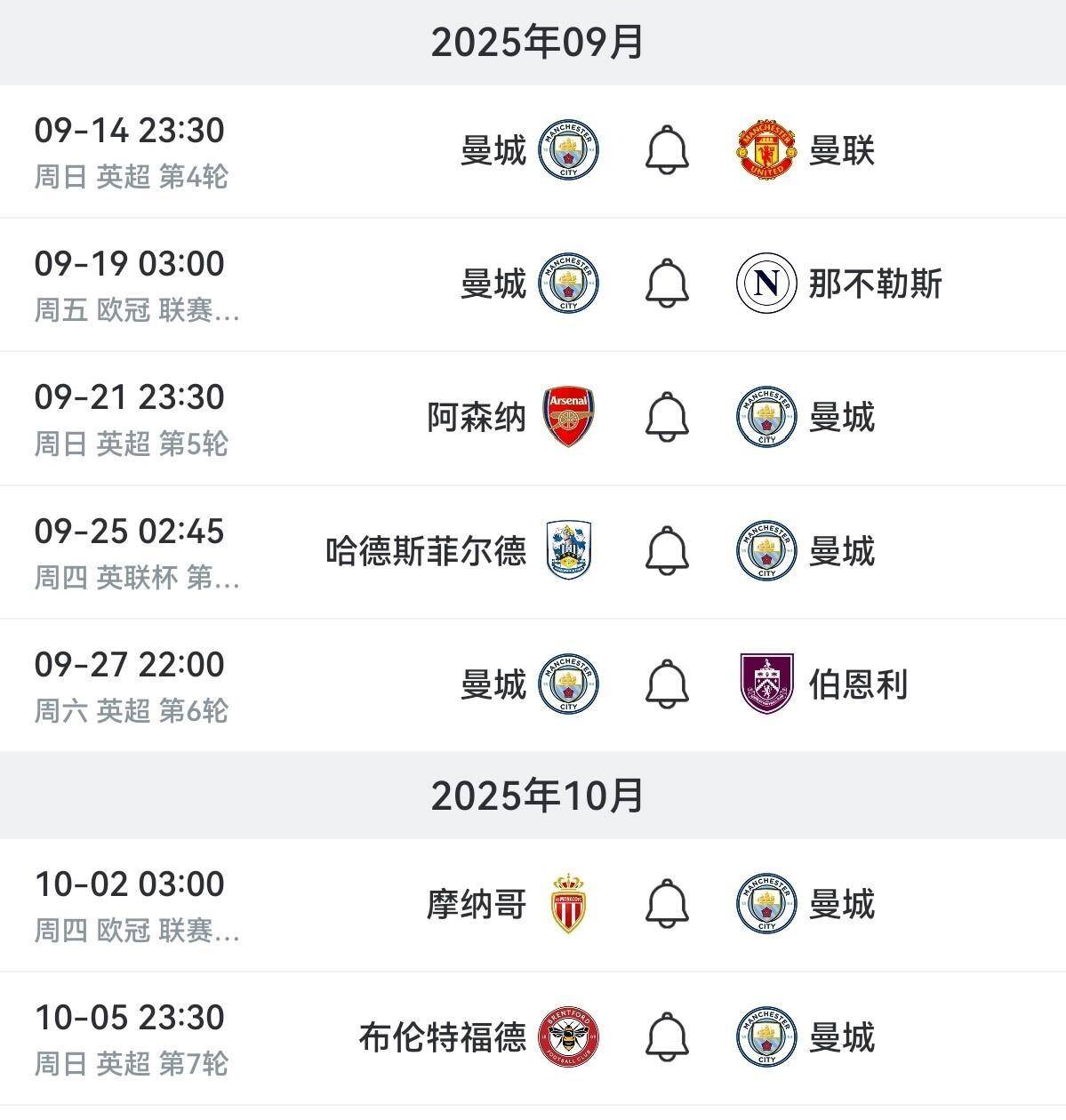Click the 那不勒斯 team name link
Viewport: 1066px width, 1120px height.
tap(876, 284)
